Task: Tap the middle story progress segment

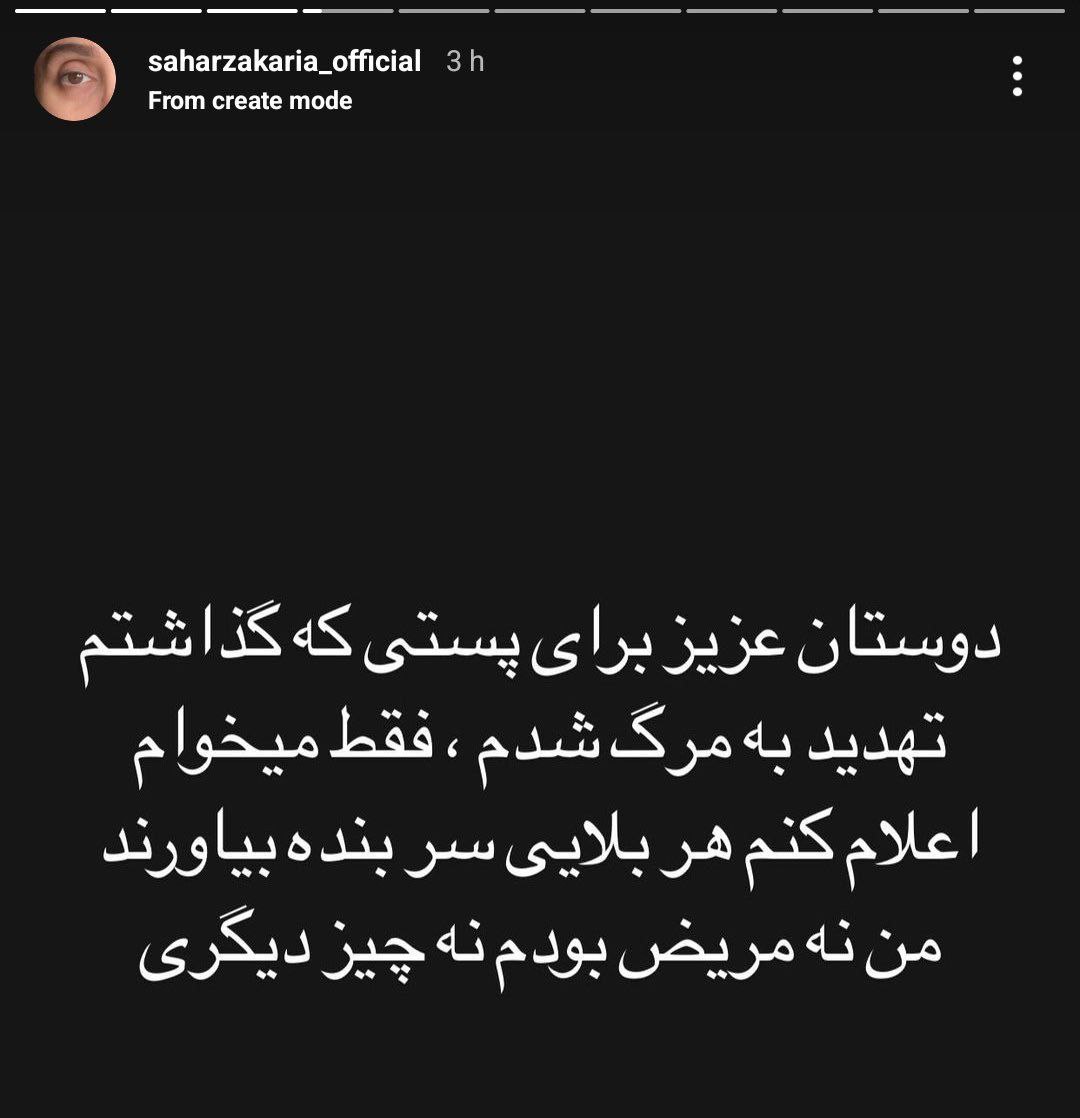Action: pos(540,13)
